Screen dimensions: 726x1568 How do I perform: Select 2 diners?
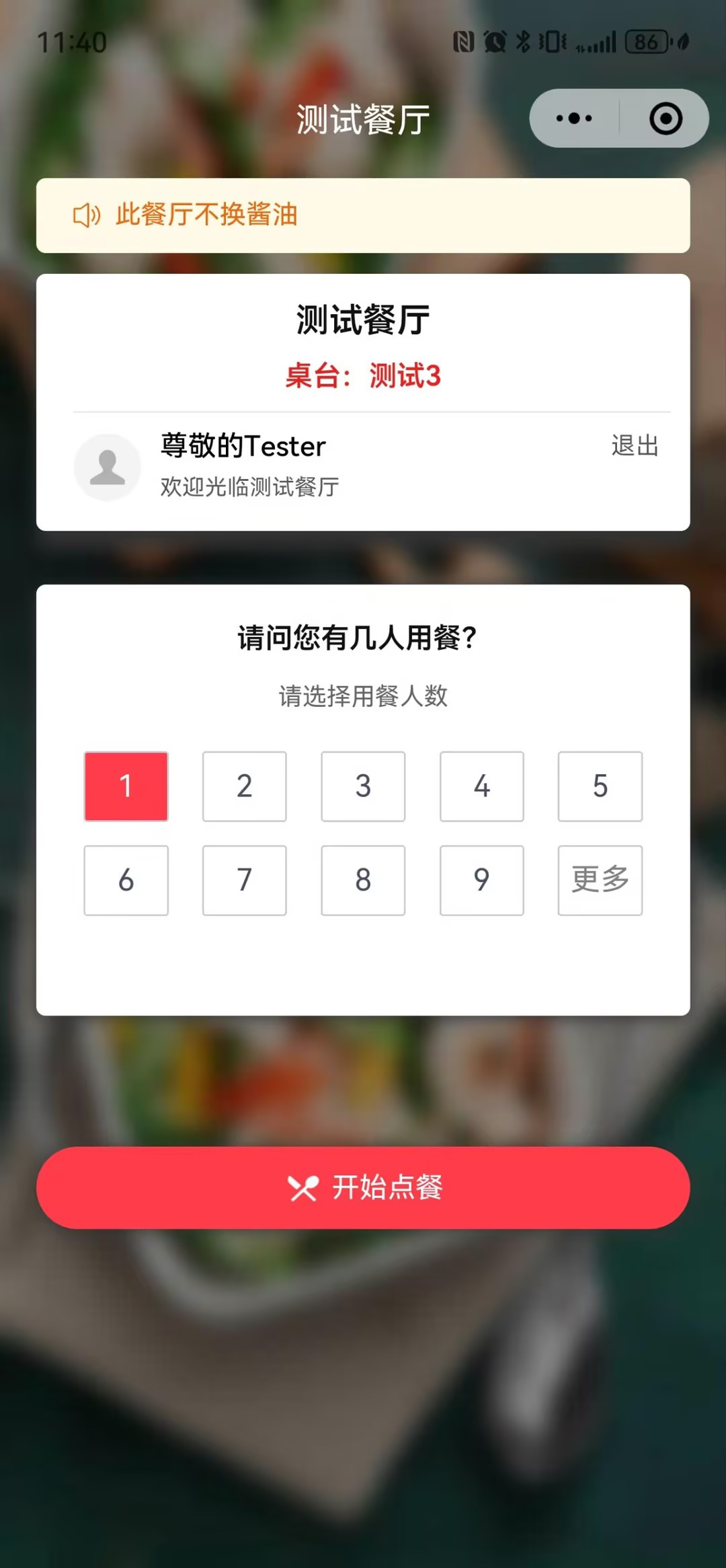point(244,786)
